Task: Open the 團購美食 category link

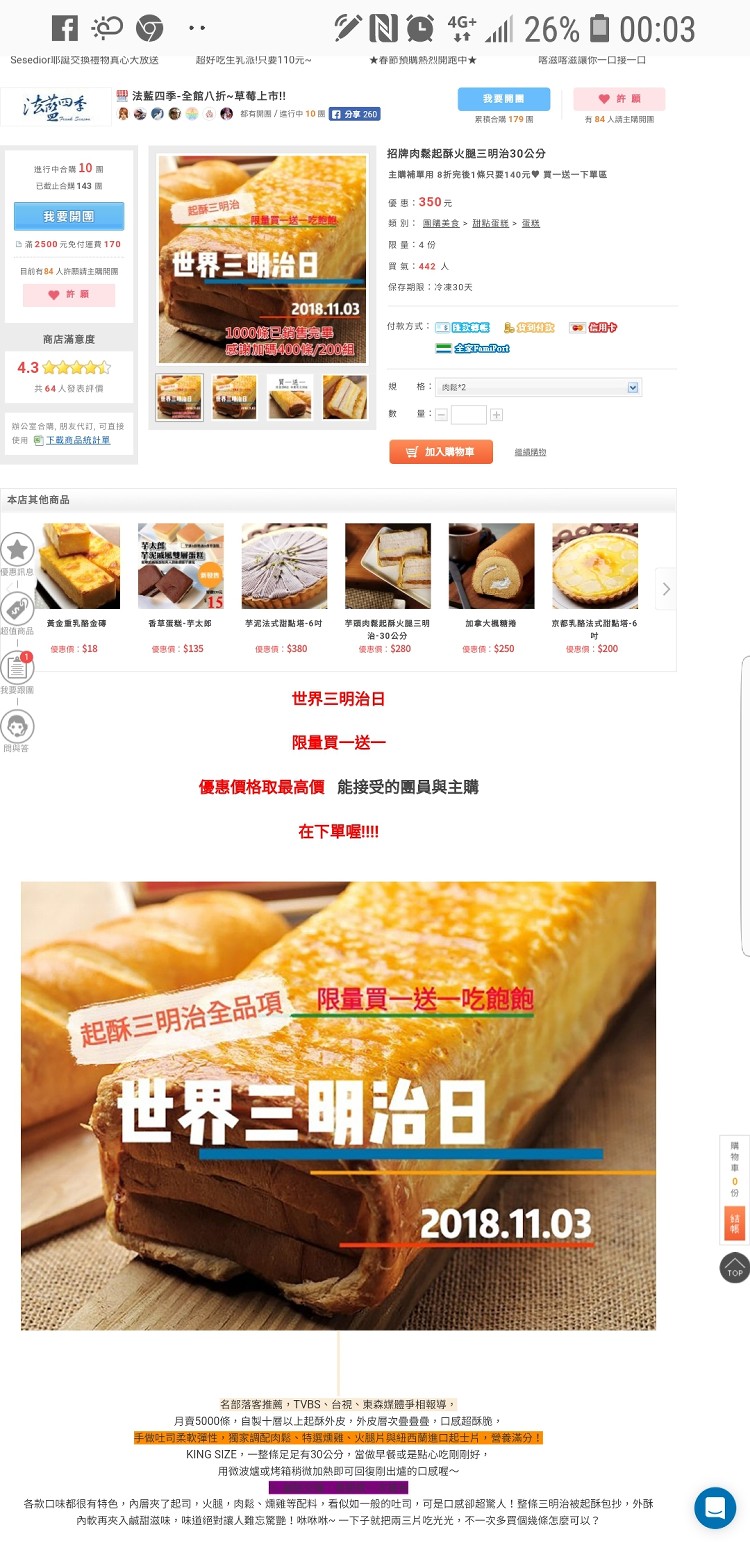Action: (441, 223)
